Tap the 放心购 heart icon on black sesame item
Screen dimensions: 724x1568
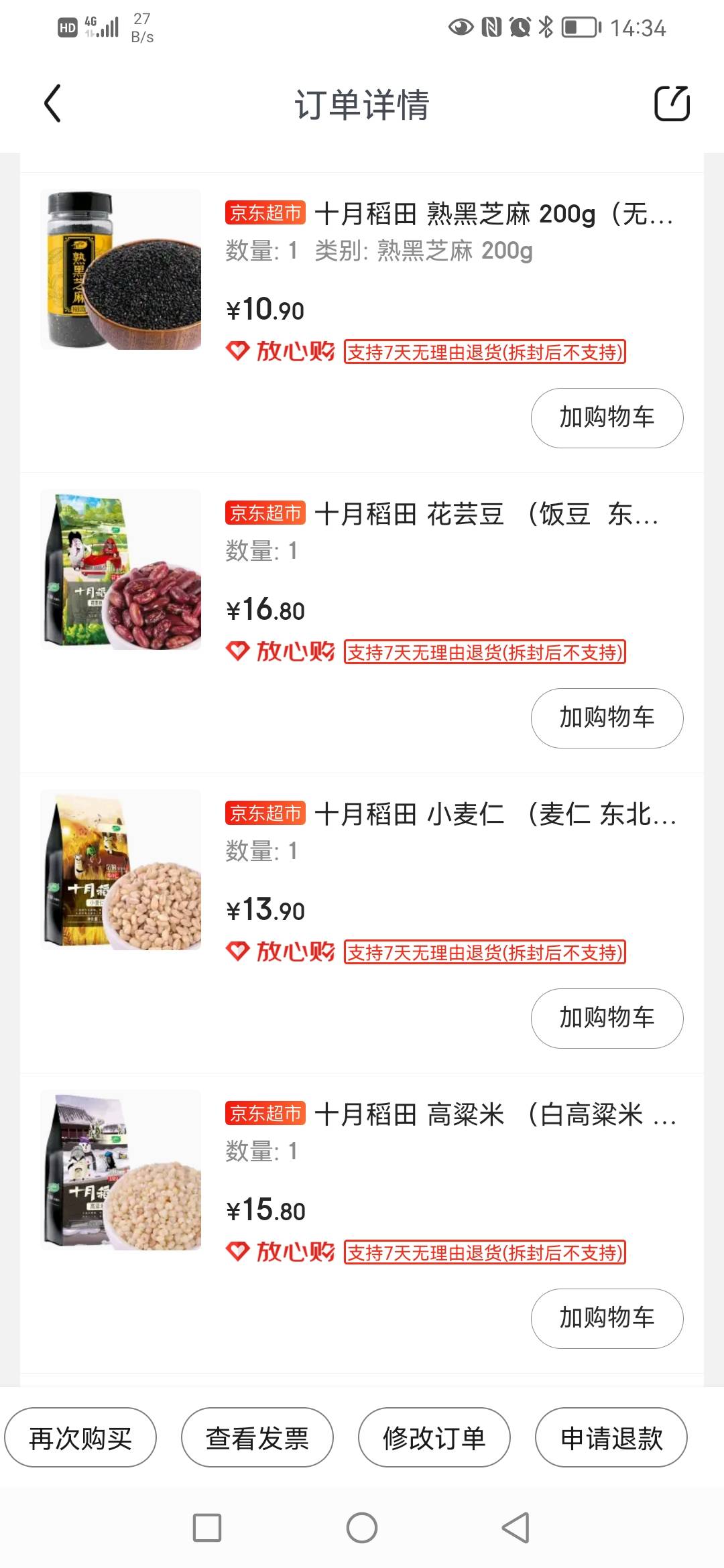238,351
